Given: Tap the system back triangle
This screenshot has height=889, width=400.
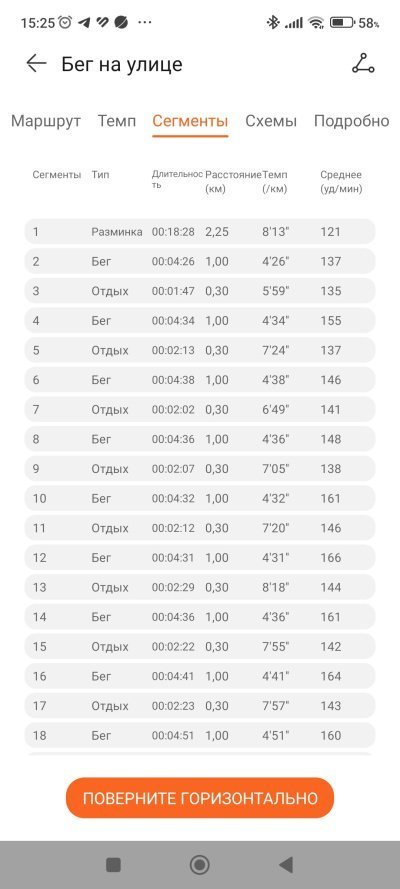Looking at the screenshot, I should coord(286,865).
